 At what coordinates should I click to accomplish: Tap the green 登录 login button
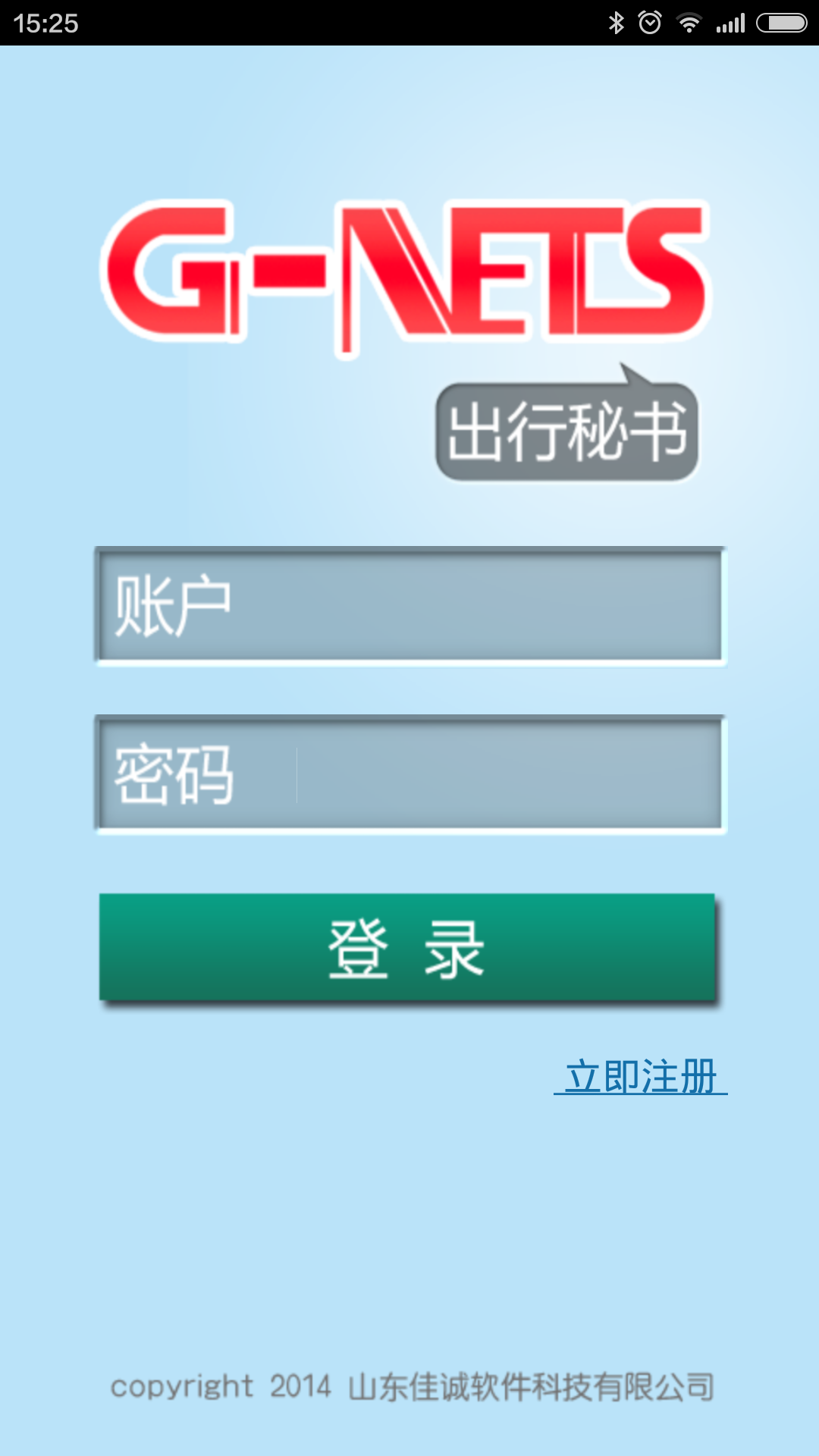click(x=408, y=948)
